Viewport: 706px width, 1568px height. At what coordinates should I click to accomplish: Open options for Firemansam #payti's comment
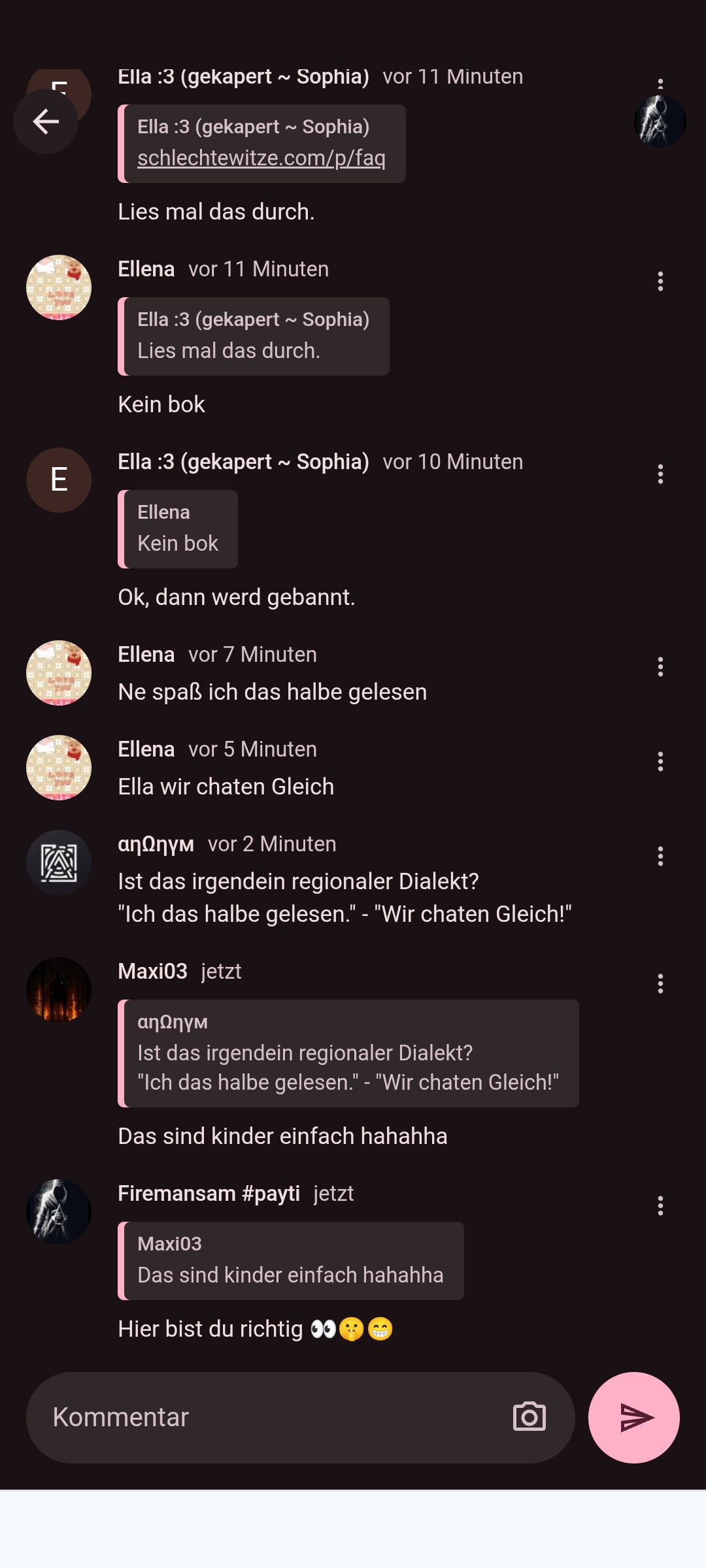pos(660,1205)
